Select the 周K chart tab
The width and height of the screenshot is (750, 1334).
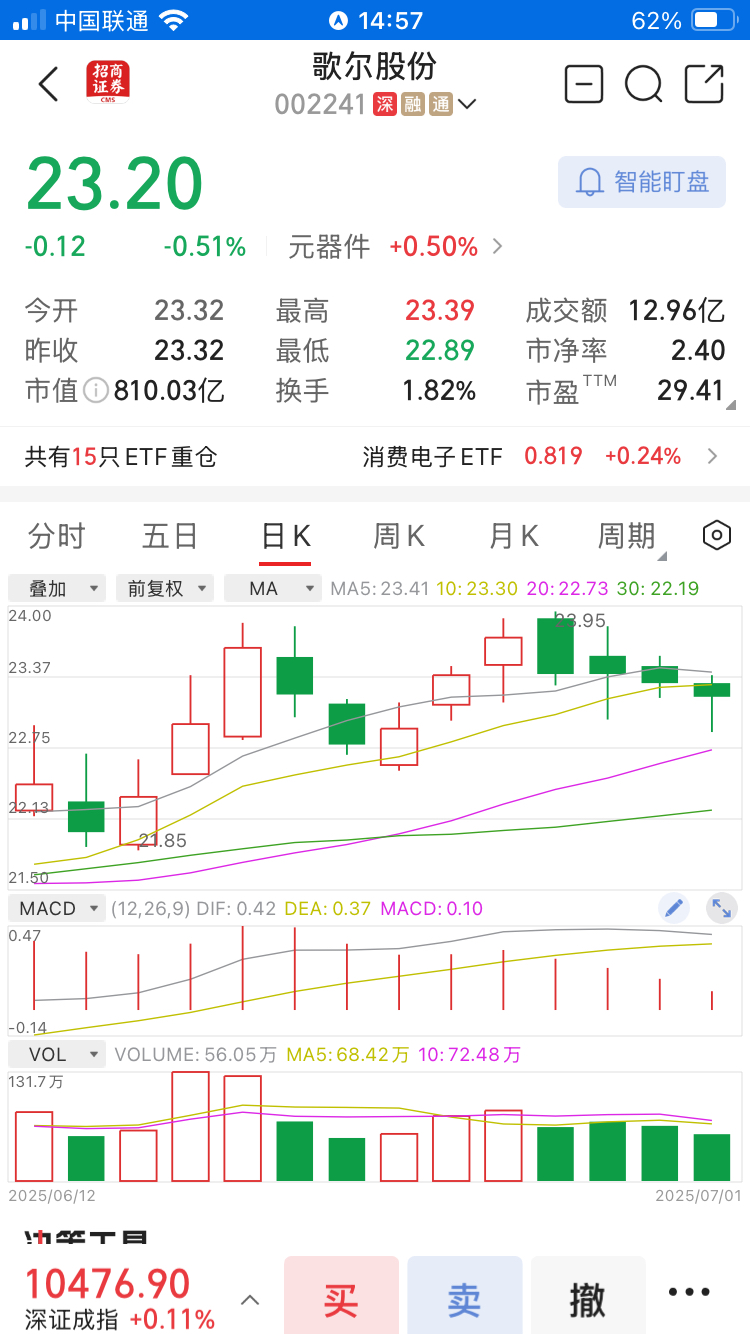(x=399, y=536)
